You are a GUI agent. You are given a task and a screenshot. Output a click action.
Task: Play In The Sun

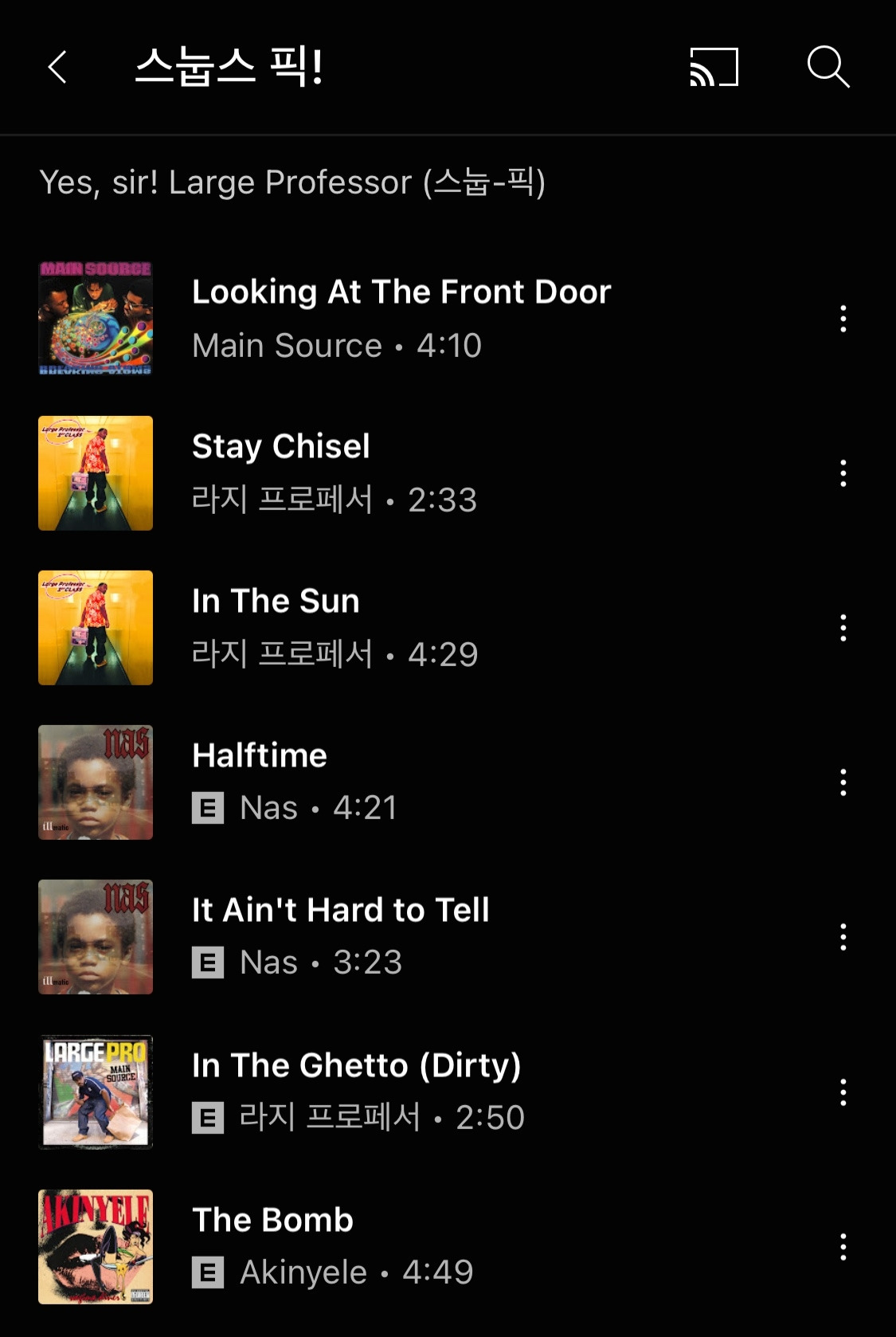pyautogui.click(x=335, y=627)
